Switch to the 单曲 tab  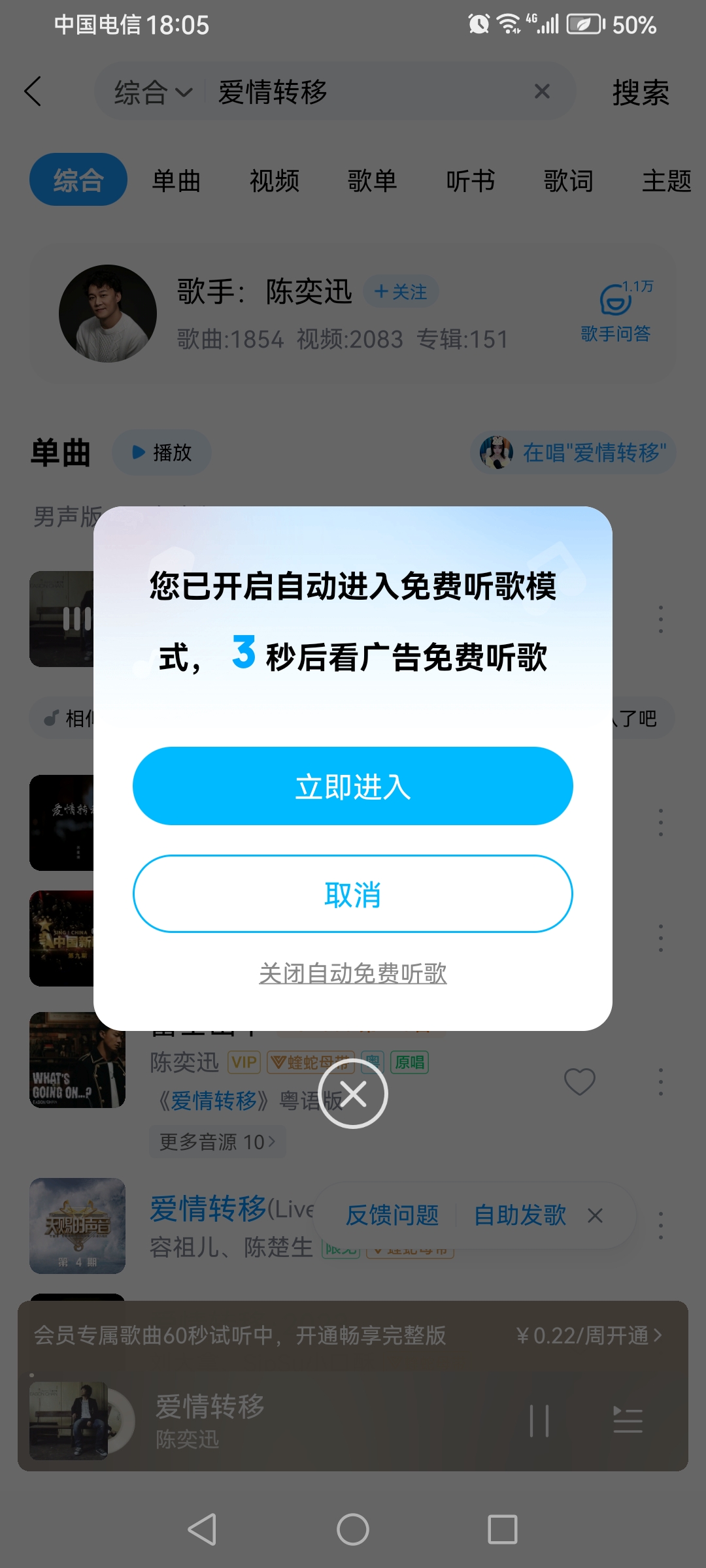[176, 181]
